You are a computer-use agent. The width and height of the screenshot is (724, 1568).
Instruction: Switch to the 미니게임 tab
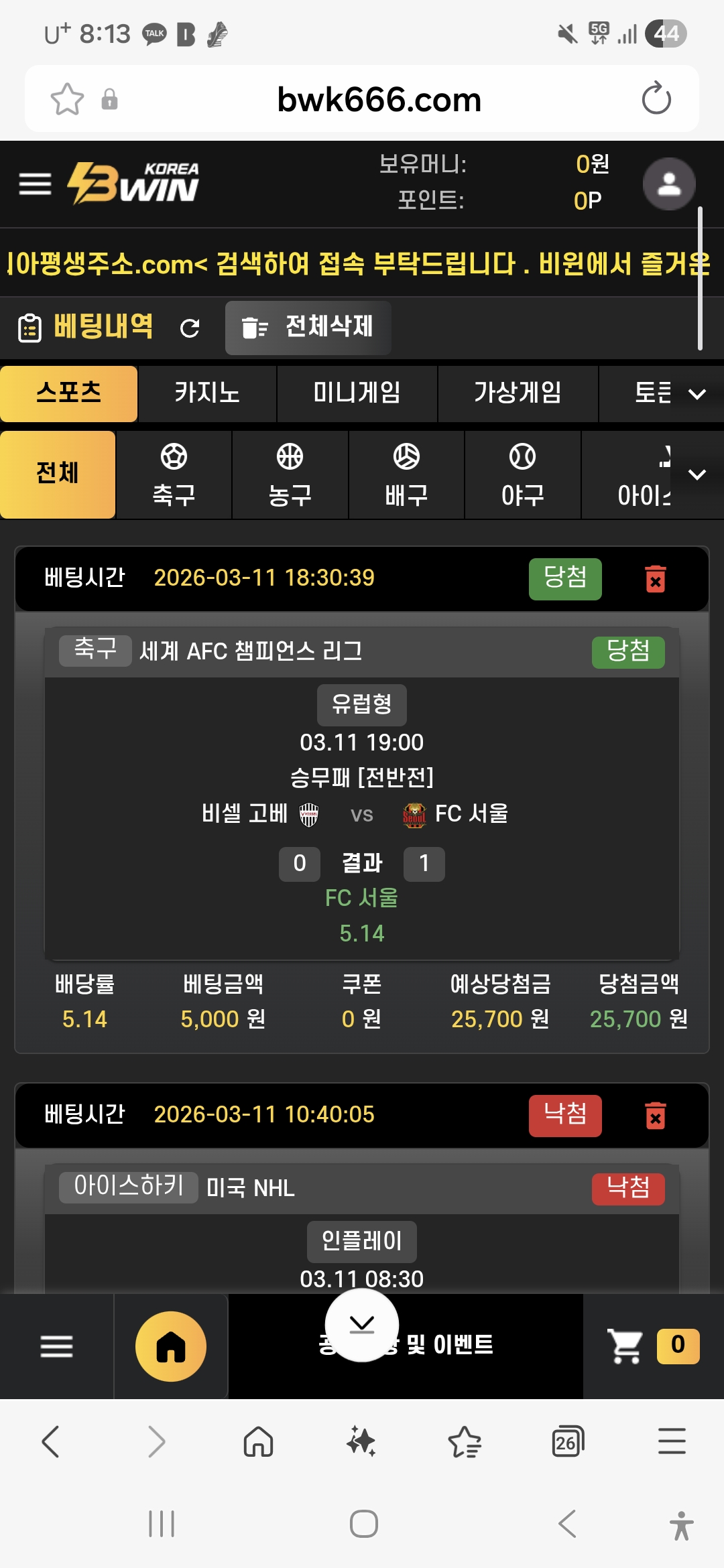357,393
